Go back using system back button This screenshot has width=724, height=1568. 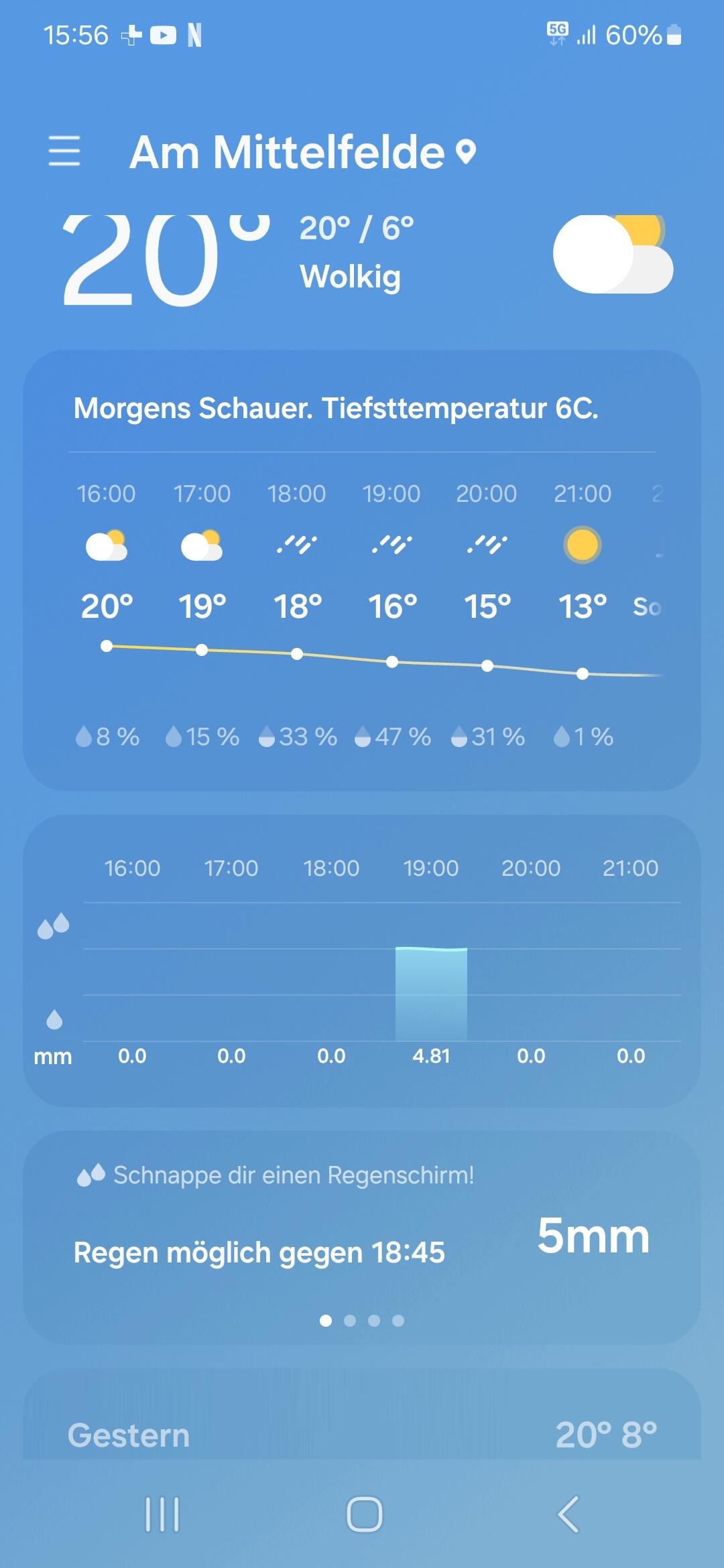(x=568, y=1514)
